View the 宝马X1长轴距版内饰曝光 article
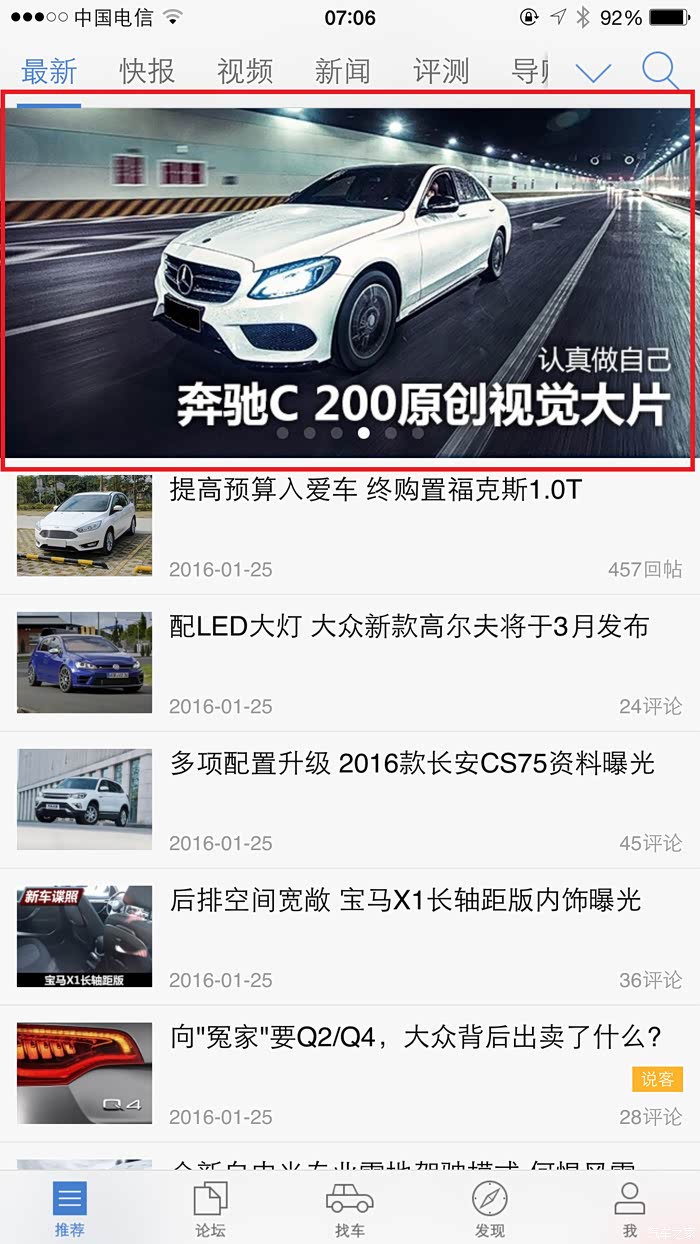This screenshot has height=1244, width=700. coord(405,901)
